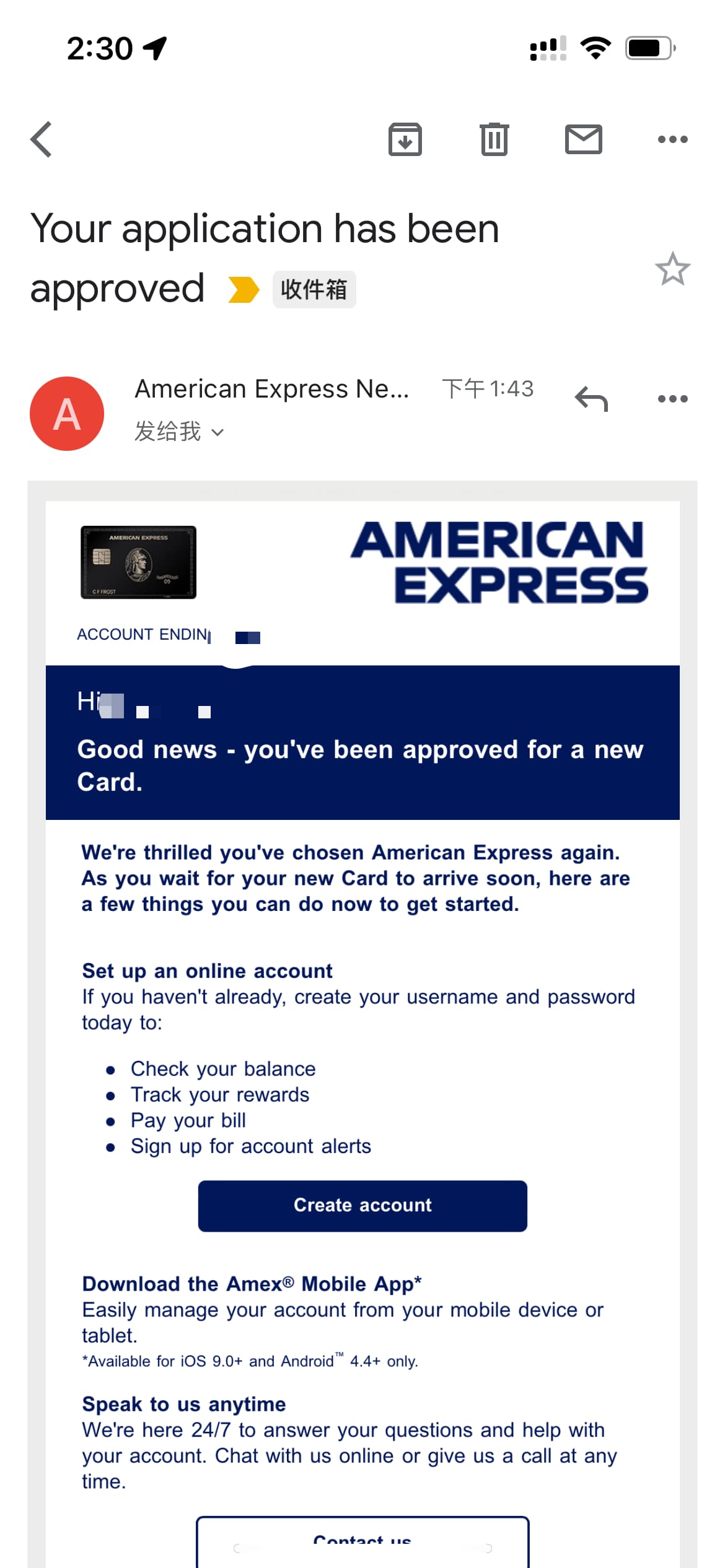Open the message options menu beside reply
725x1568 pixels.
click(672, 399)
